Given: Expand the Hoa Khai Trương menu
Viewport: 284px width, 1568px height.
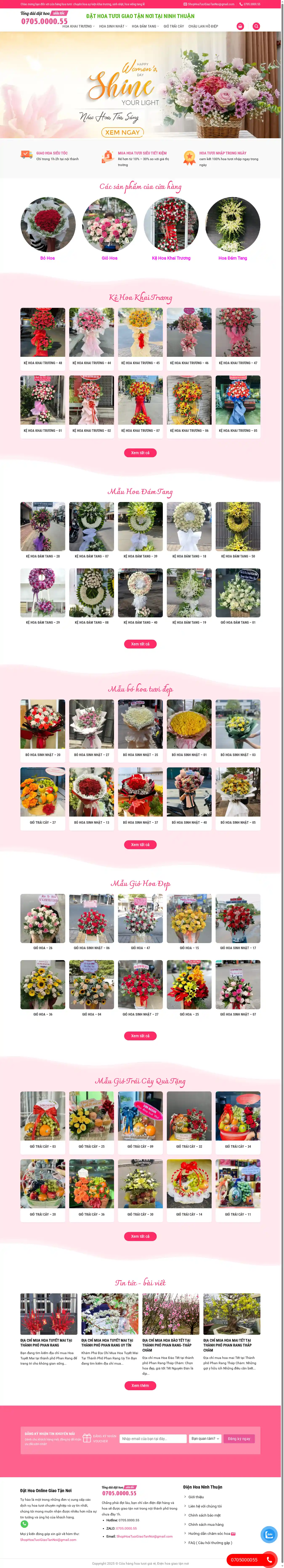Looking at the screenshot, I should click(x=78, y=26).
